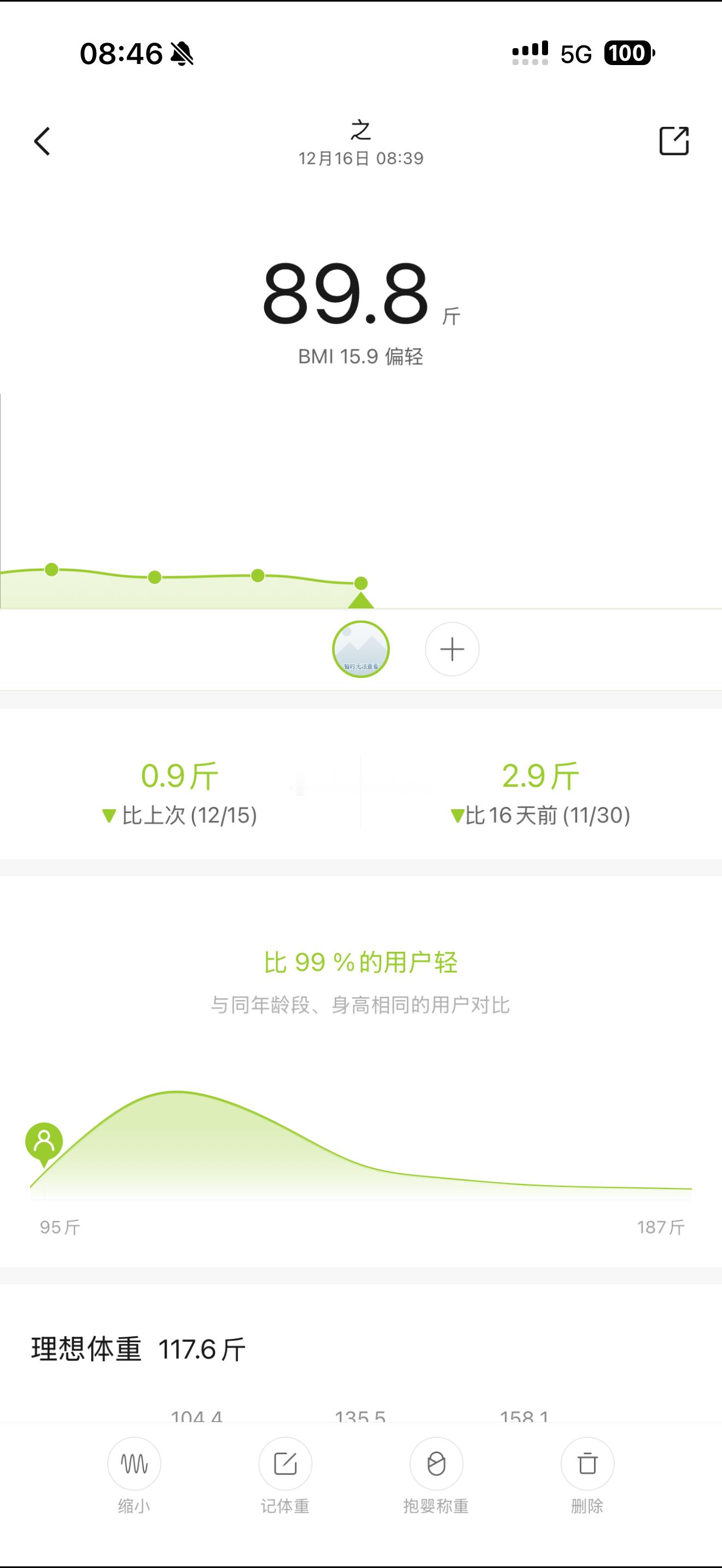Viewport: 722px width, 1568px height.
Task: Open the attached weight record photo thumbnail
Action: click(360, 650)
